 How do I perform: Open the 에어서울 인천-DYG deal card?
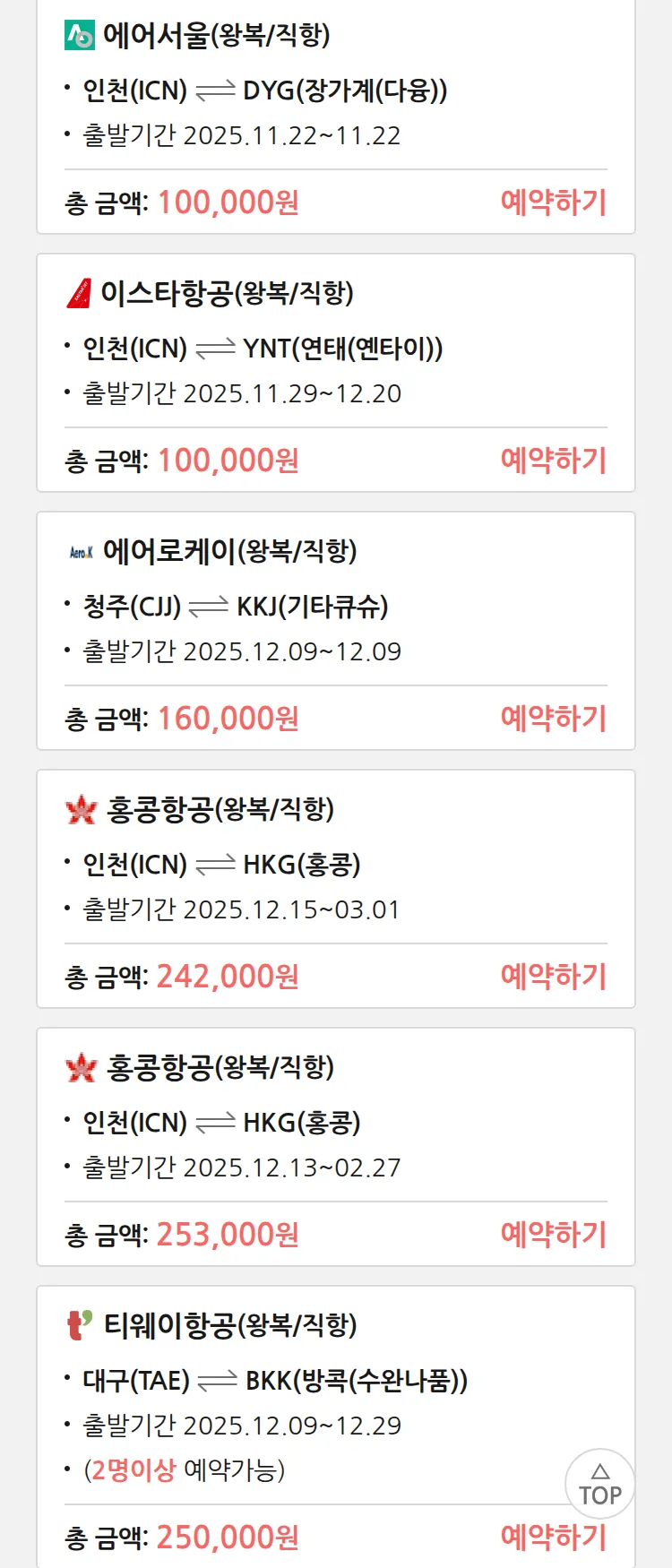pyautogui.click(x=336, y=90)
